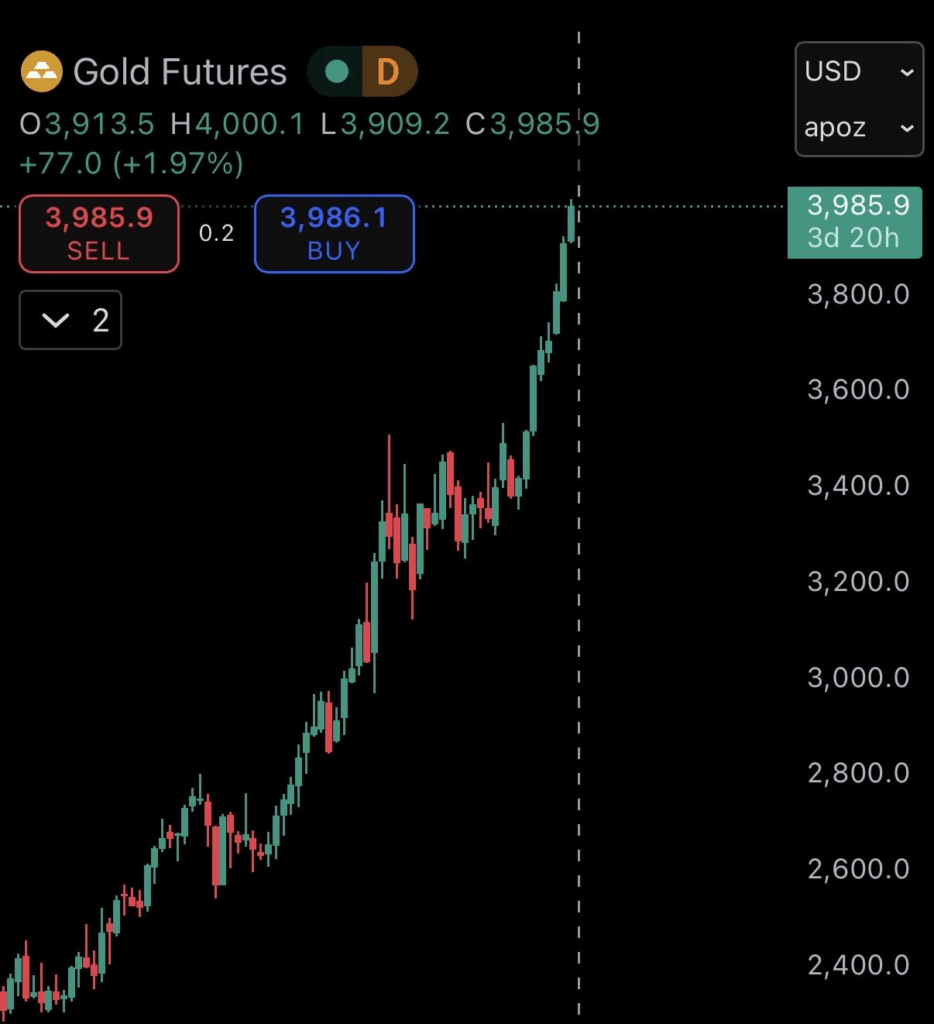Expand the indicators legend showing 2
934x1024 pixels.
[x=70, y=320]
